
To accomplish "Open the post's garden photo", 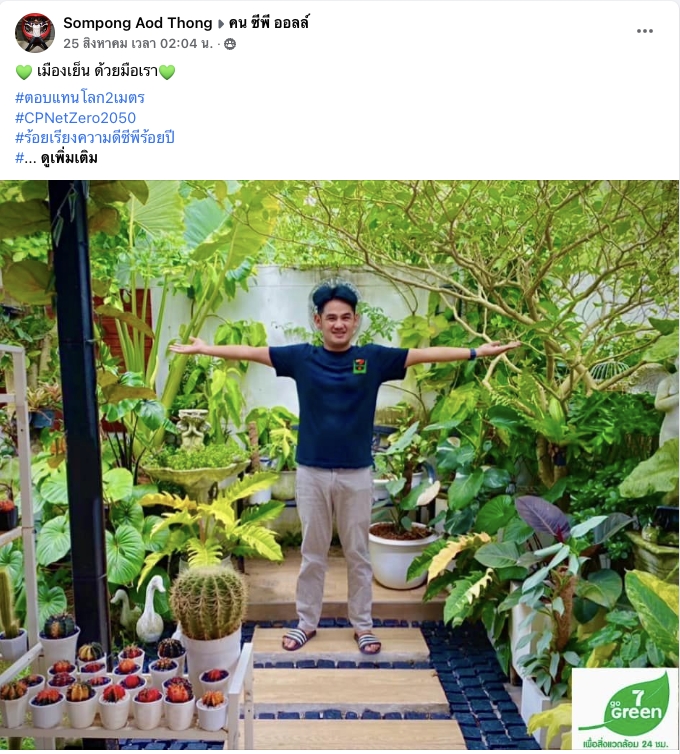I will 340,465.
